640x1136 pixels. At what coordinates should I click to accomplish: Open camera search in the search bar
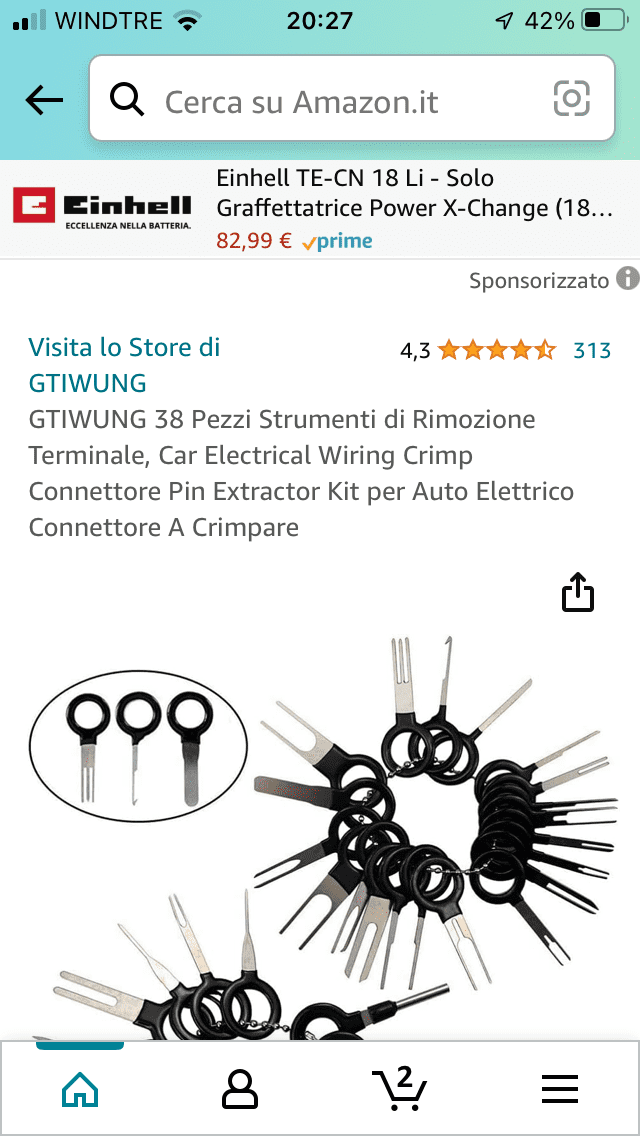[571, 99]
